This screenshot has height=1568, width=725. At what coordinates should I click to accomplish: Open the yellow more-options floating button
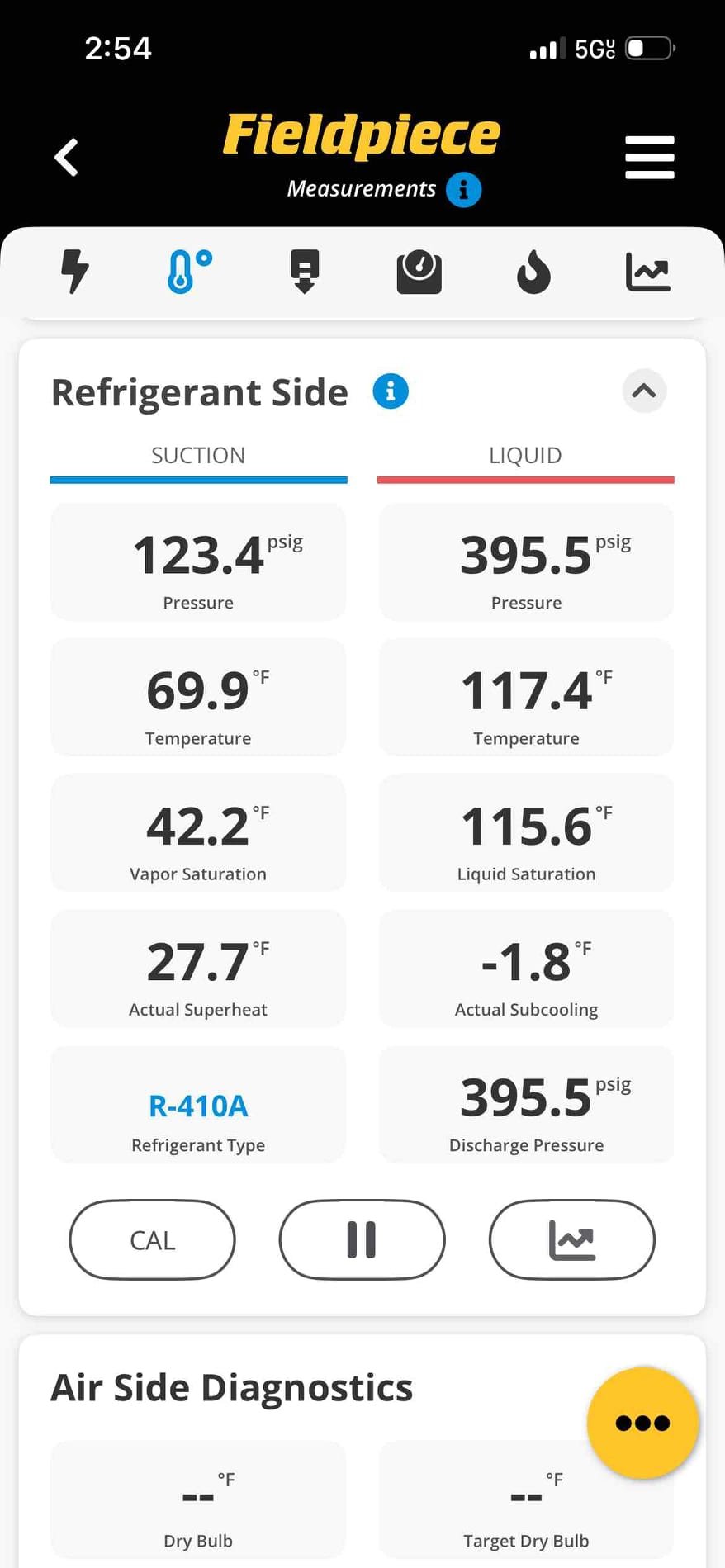(x=642, y=1422)
